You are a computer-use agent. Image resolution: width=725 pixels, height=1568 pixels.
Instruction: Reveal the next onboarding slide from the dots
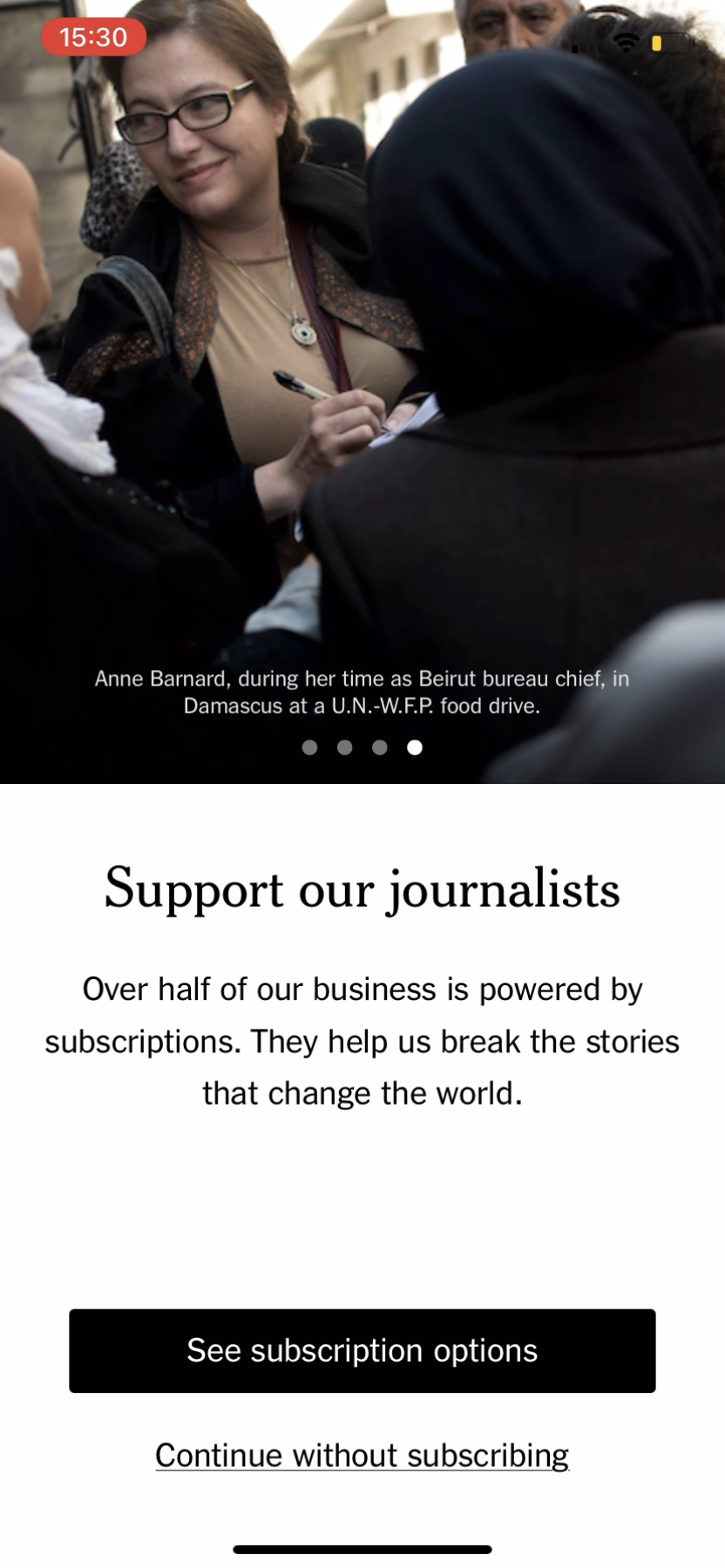click(309, 747)
